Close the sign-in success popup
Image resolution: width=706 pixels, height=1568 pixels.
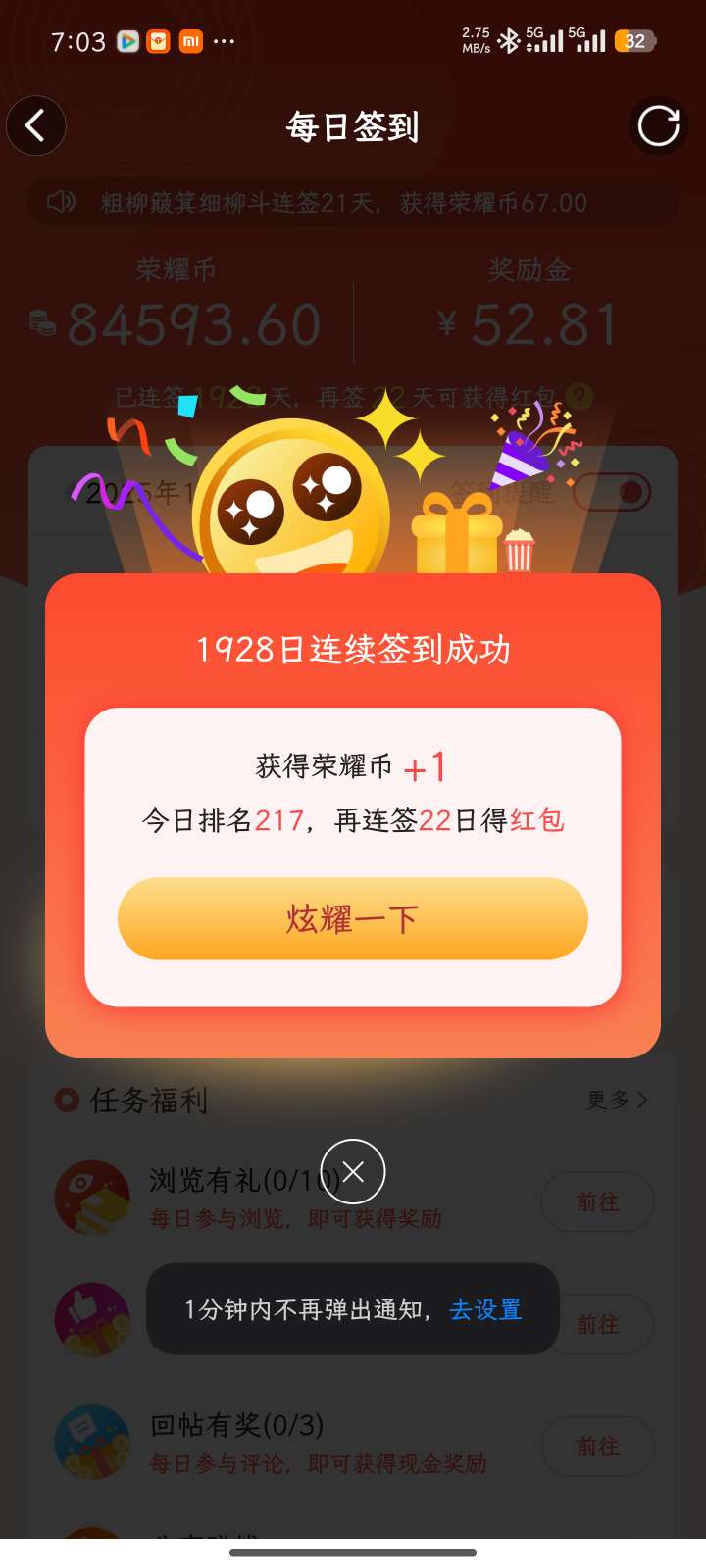pyautogui.click(x=353, y=1172)
